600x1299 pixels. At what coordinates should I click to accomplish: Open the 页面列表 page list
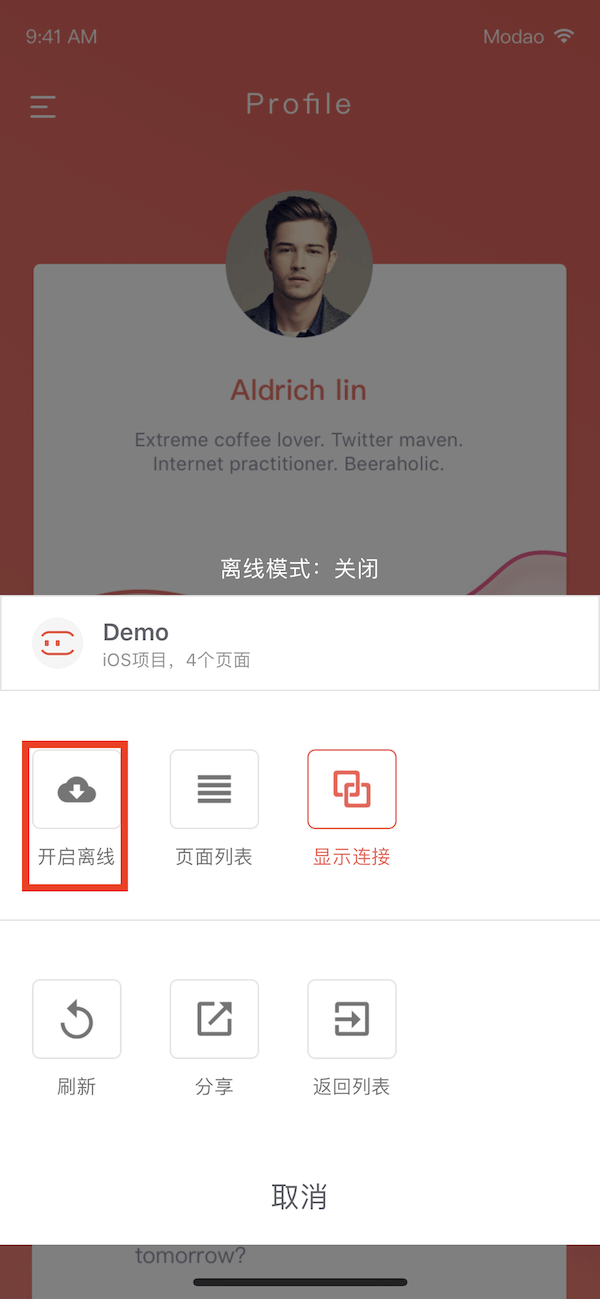(214, 790)
